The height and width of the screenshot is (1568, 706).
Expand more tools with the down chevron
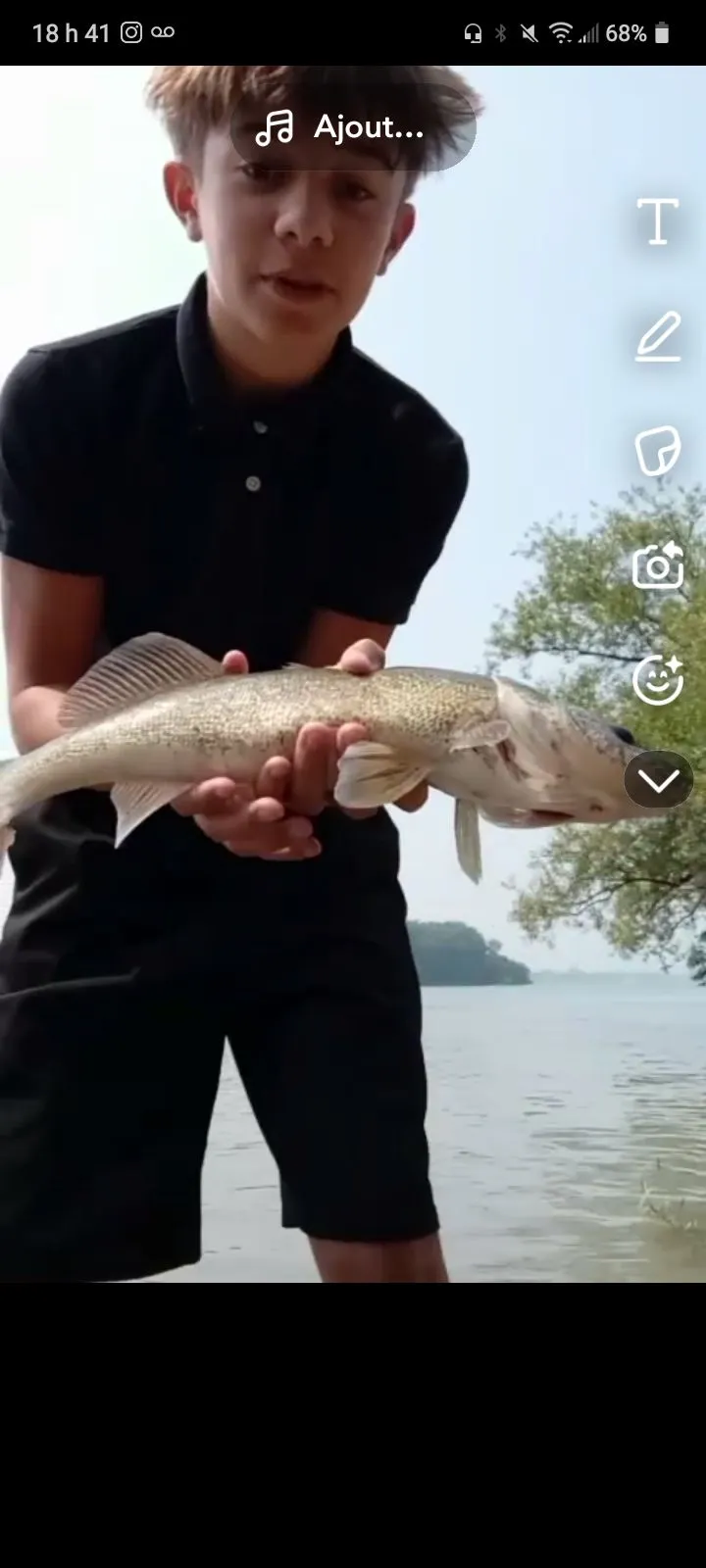pos(658,780)
